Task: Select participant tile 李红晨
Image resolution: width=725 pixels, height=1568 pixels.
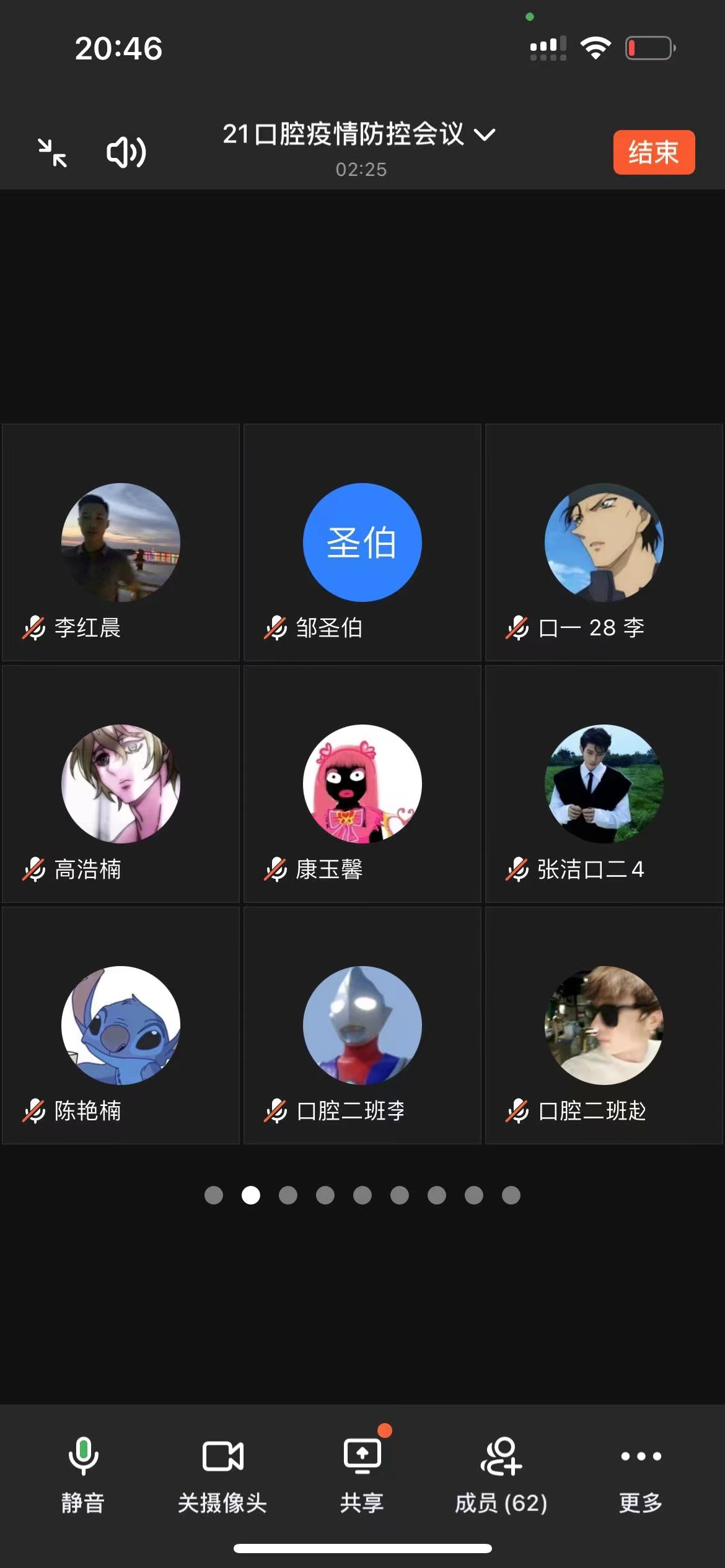Action: pos(121,542)
